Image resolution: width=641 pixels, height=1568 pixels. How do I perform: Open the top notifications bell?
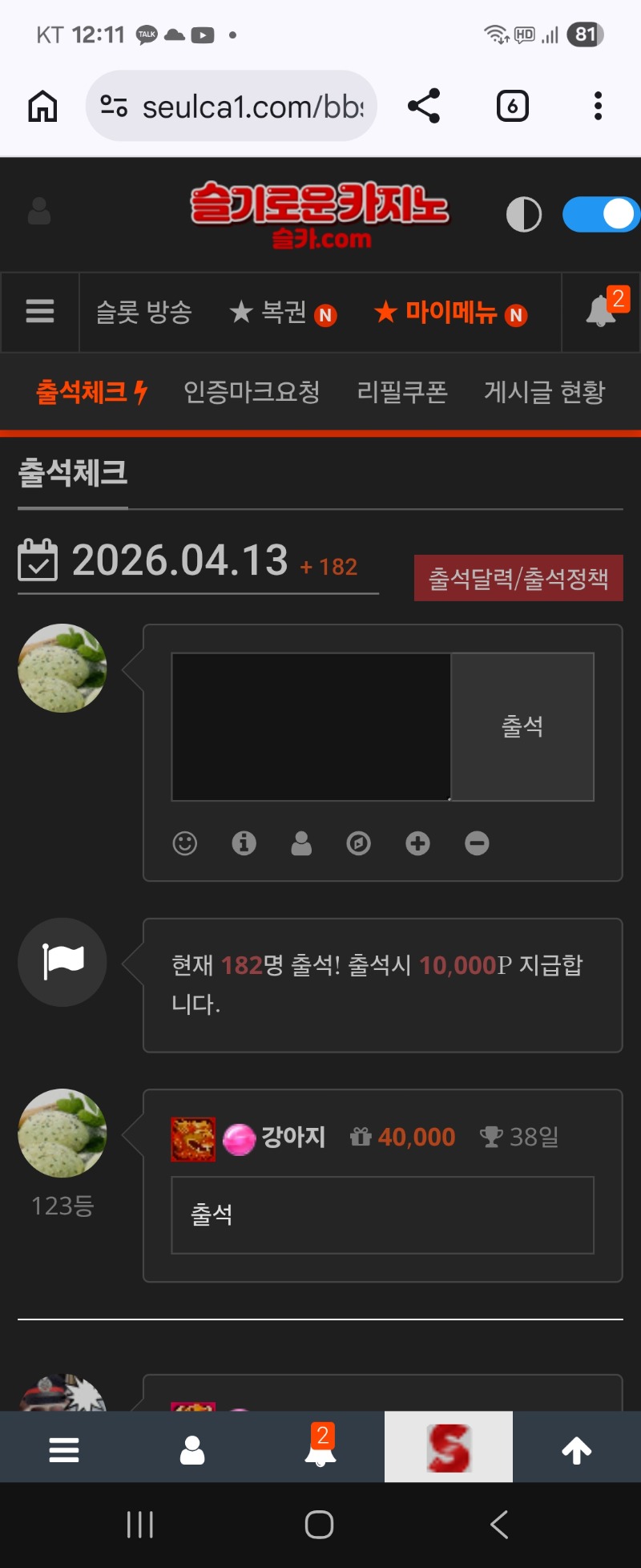(601, 311)
